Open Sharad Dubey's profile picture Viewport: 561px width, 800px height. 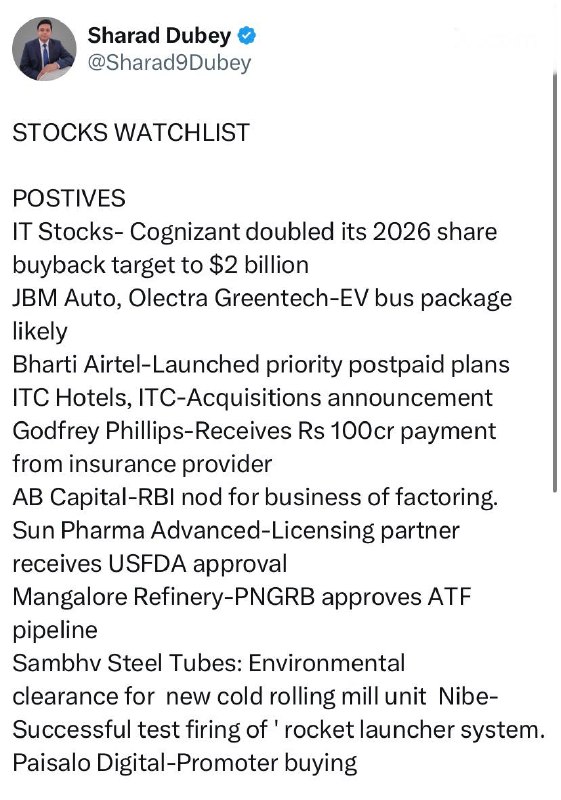click(x=44, y=49)
